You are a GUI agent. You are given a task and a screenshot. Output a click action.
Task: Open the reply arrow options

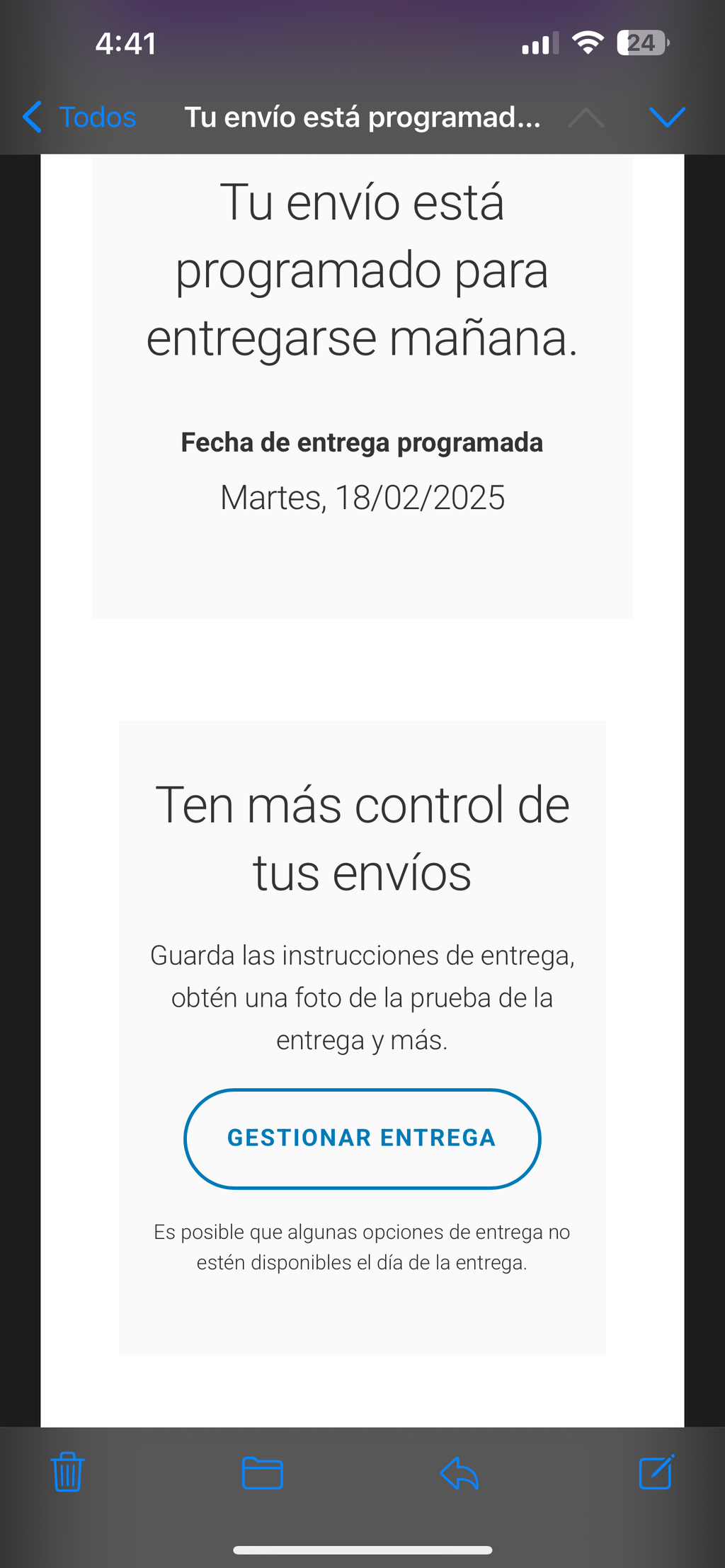click(x=459, y=1473)
